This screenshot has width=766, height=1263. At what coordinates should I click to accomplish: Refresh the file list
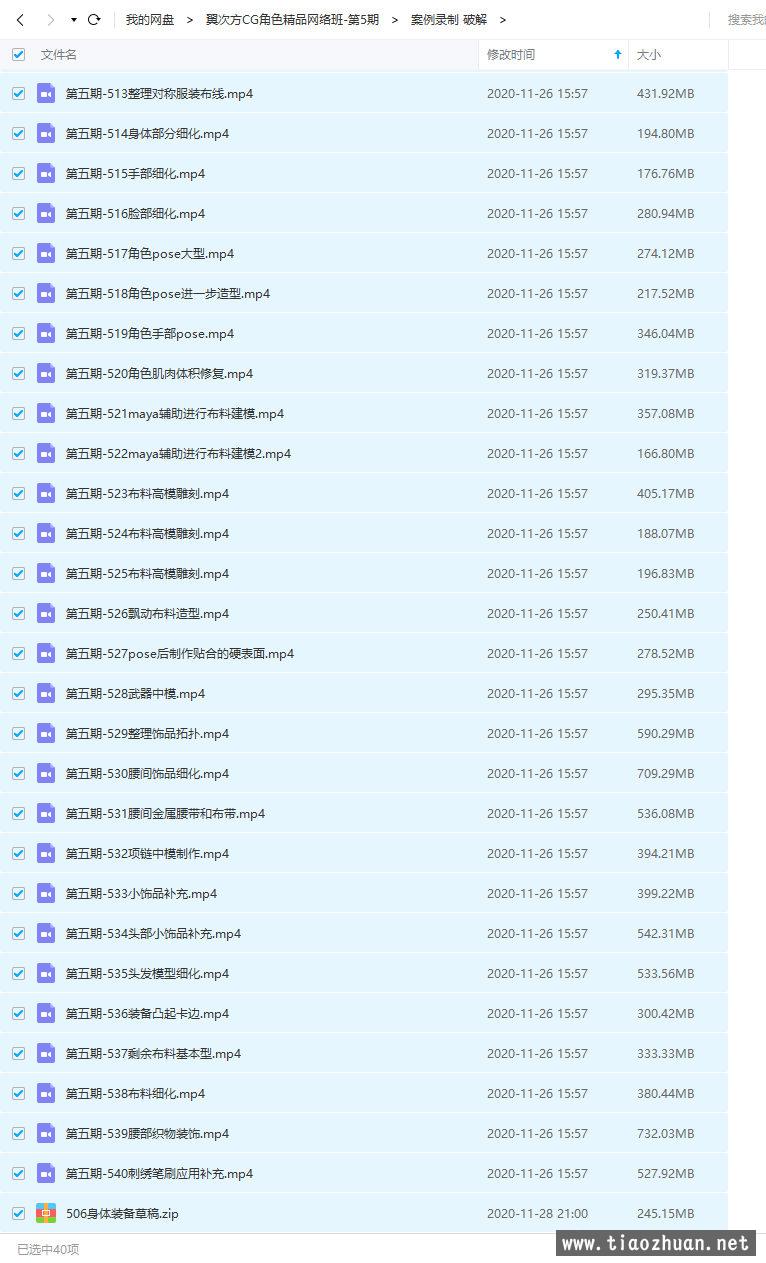[x=94, y=20]
